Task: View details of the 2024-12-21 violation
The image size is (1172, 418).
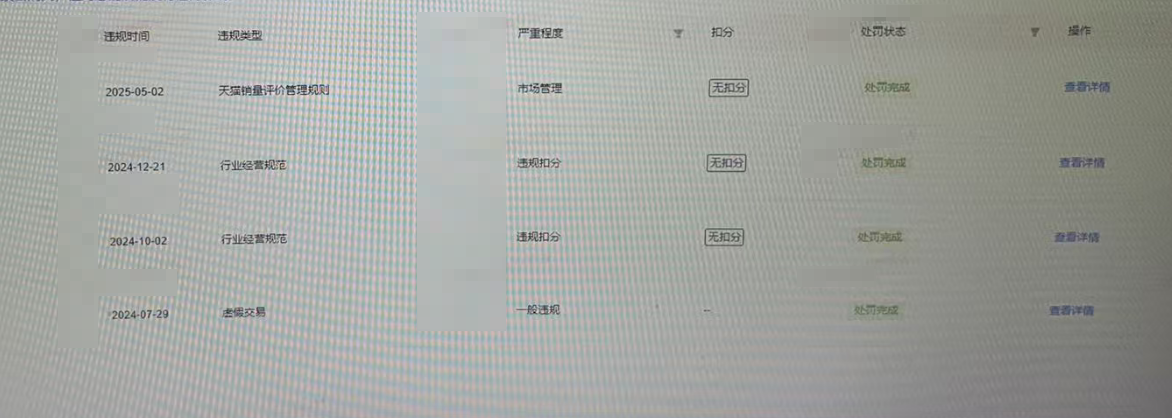Action: [x=1082, y=162]
